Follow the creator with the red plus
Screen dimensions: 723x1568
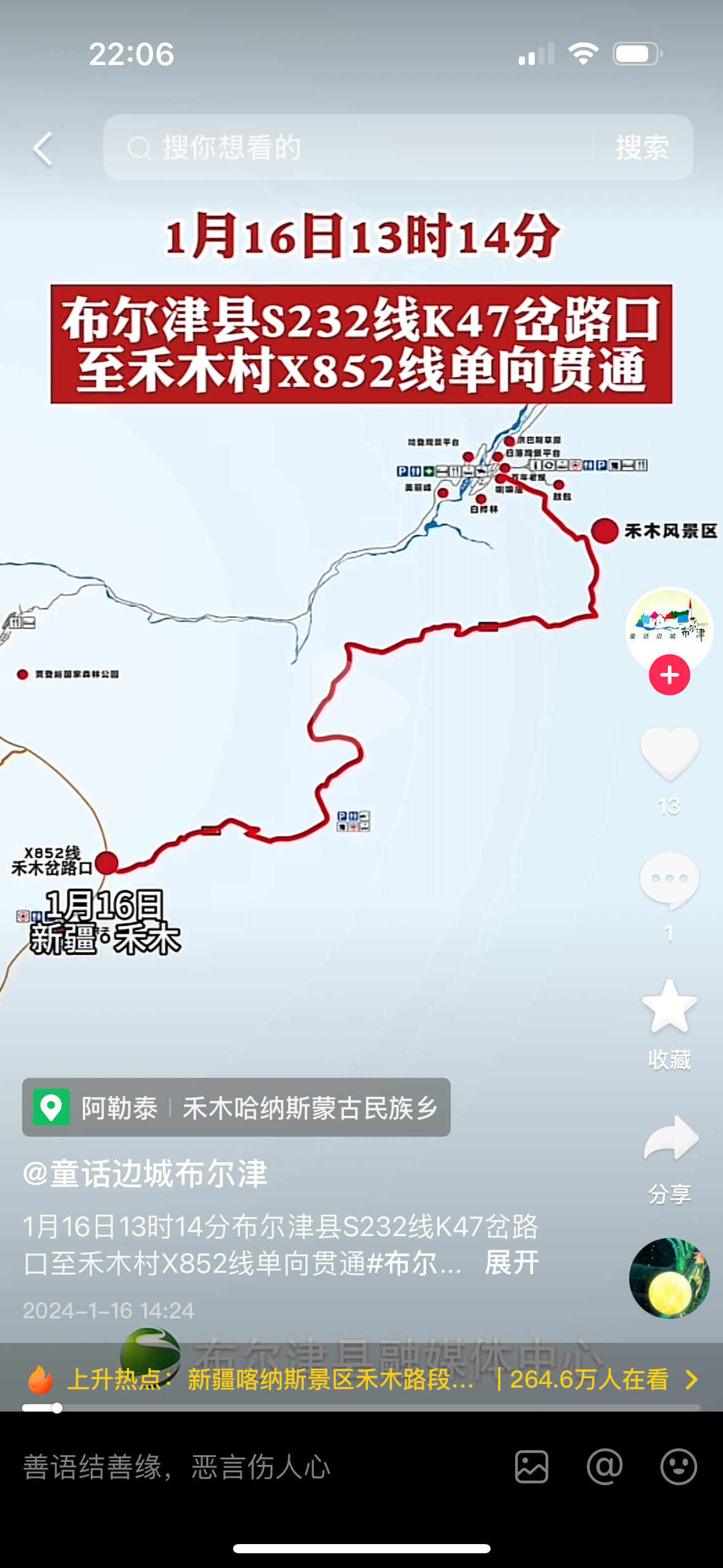tap(669, 675)
